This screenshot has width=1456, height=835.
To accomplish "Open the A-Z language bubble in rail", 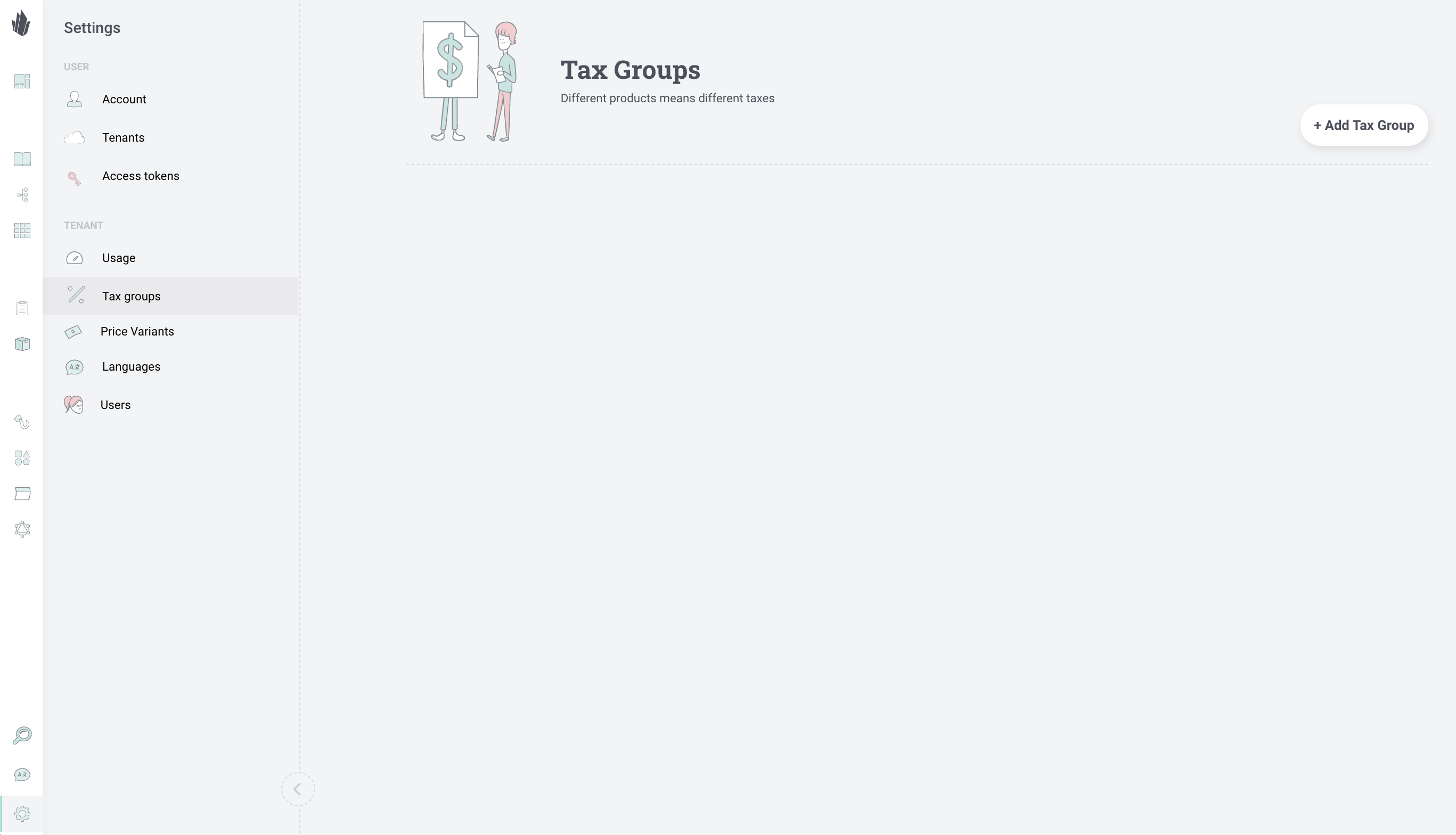I will [22, 775].
